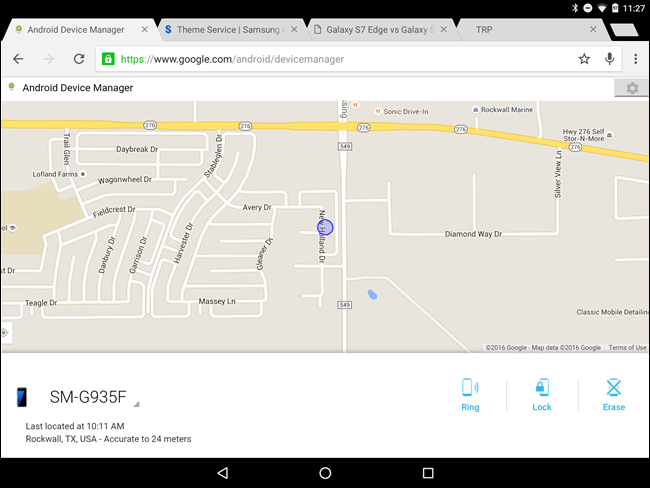Switch to the Theme Service Samsung tab
650x488 pixels.
(230, 29)
